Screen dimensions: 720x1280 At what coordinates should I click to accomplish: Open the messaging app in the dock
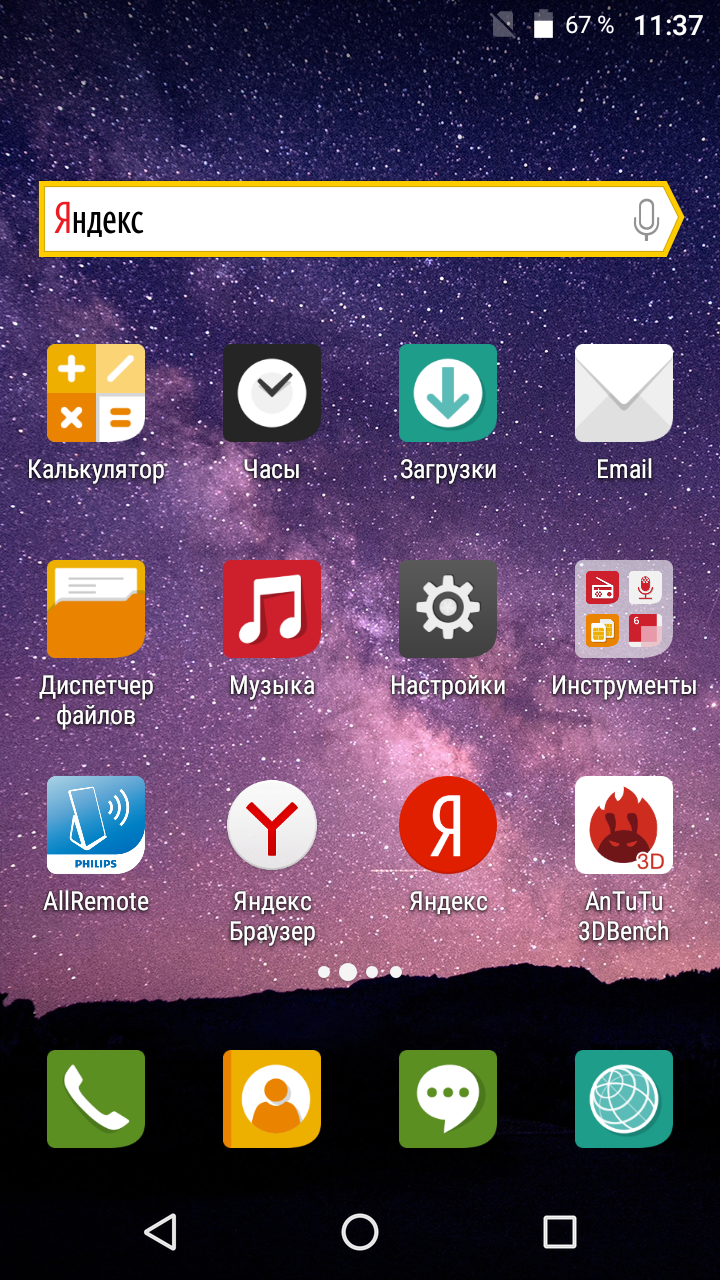(448, 1098)
